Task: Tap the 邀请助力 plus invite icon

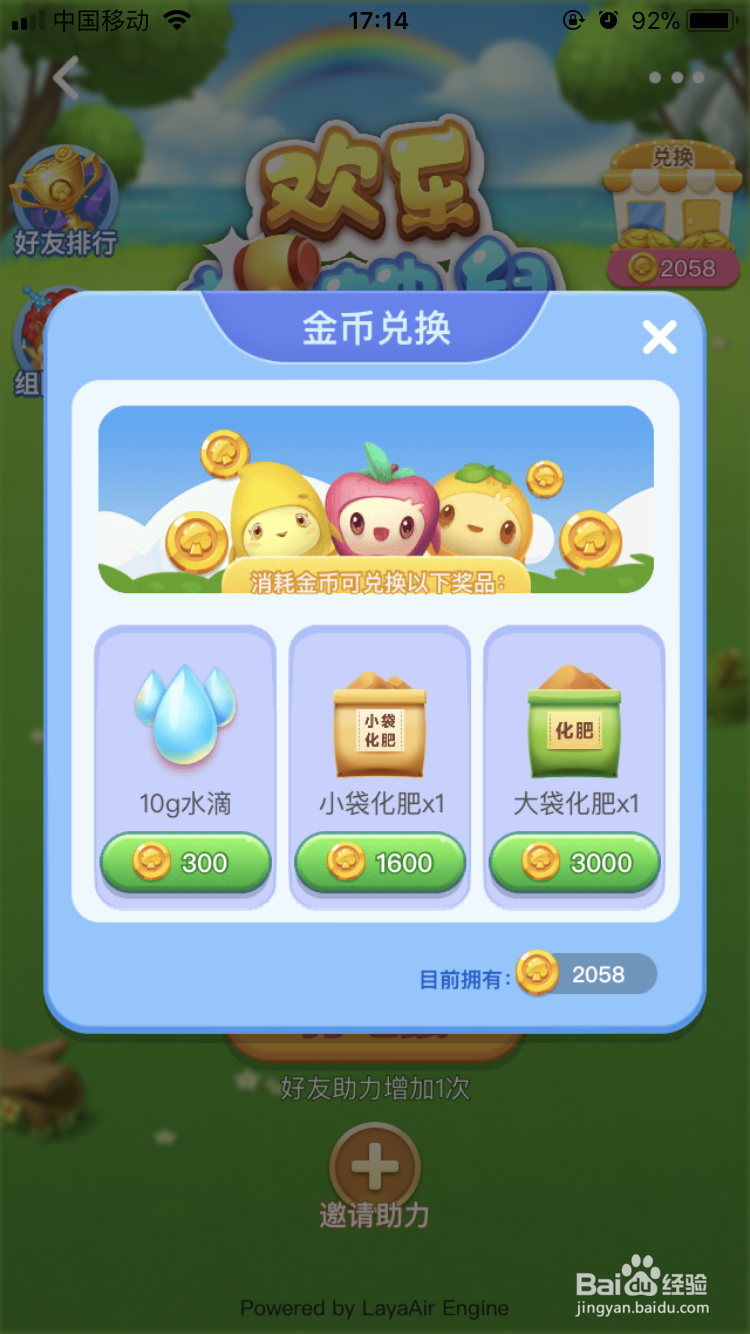Action: [375, 1165]
